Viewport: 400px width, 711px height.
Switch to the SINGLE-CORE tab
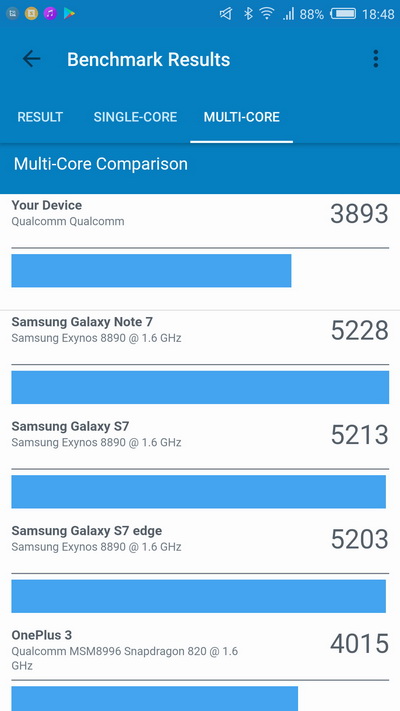pyautogui.click(x=135, y=117)
